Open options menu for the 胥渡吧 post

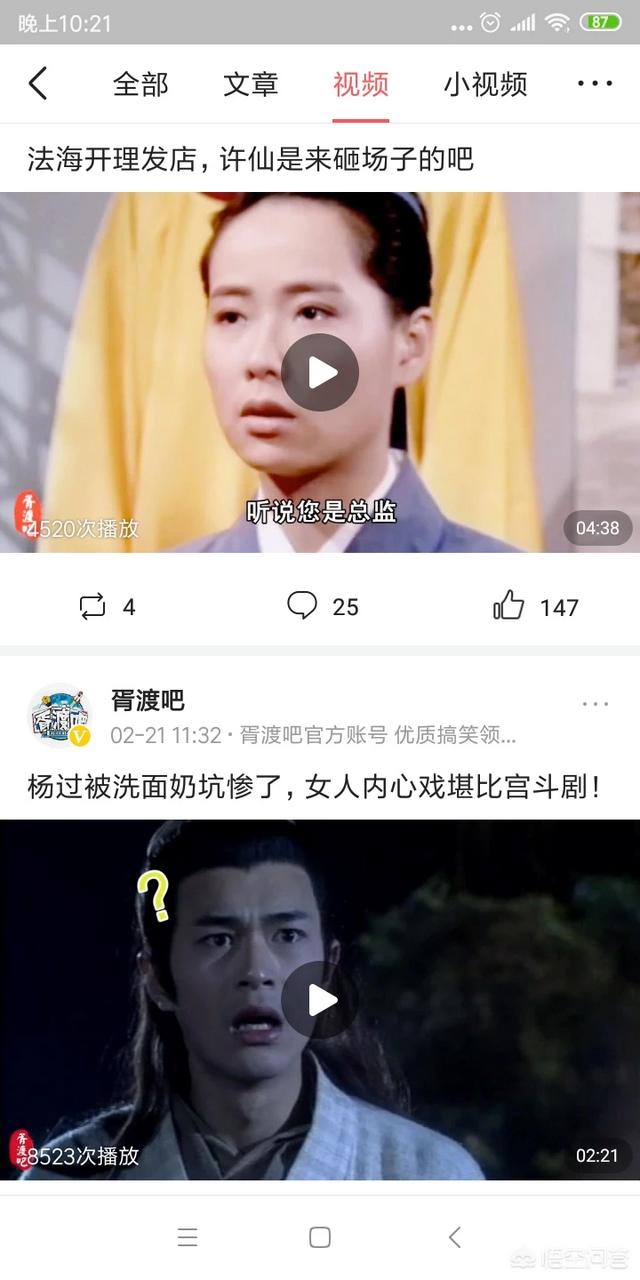595,704
